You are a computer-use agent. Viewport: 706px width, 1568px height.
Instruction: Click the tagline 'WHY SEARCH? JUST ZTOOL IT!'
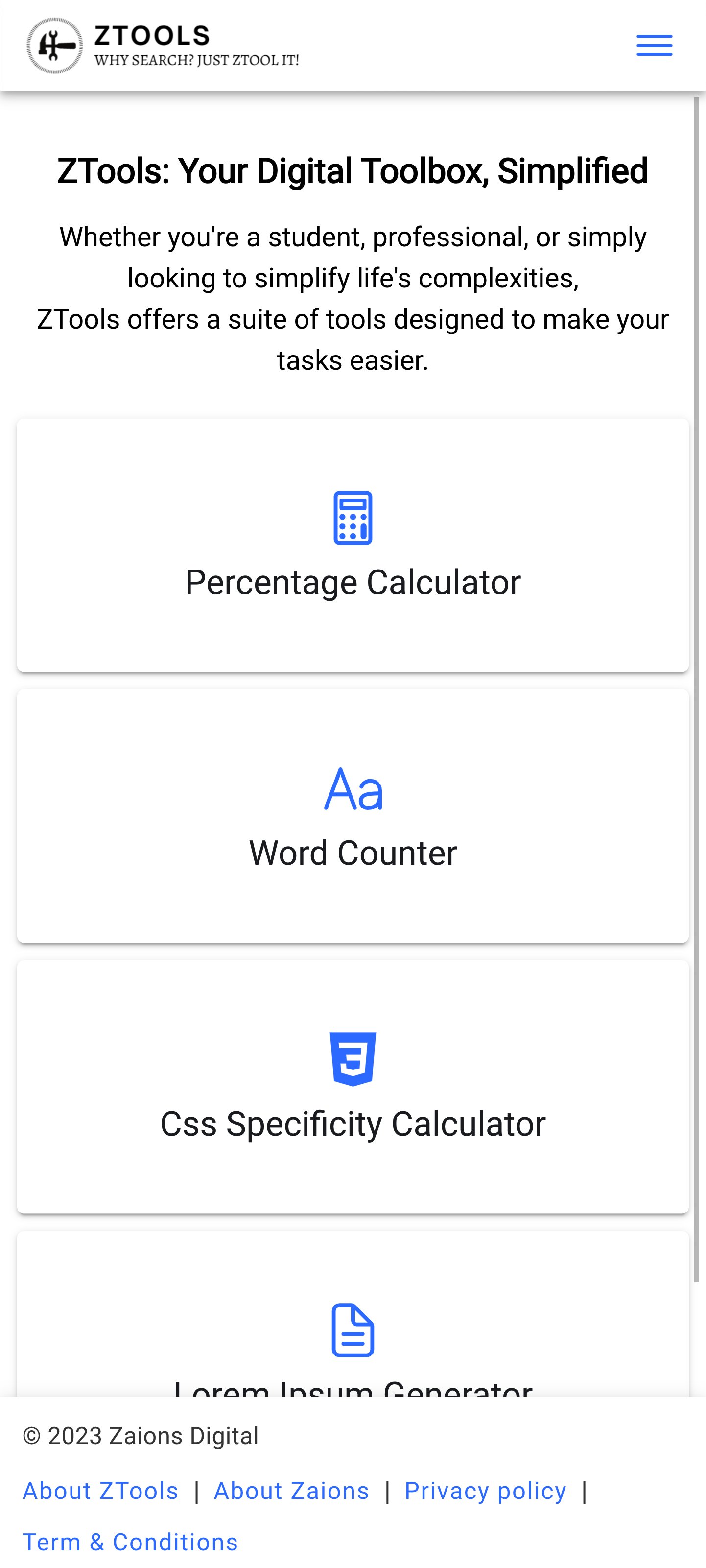(197, 60)
